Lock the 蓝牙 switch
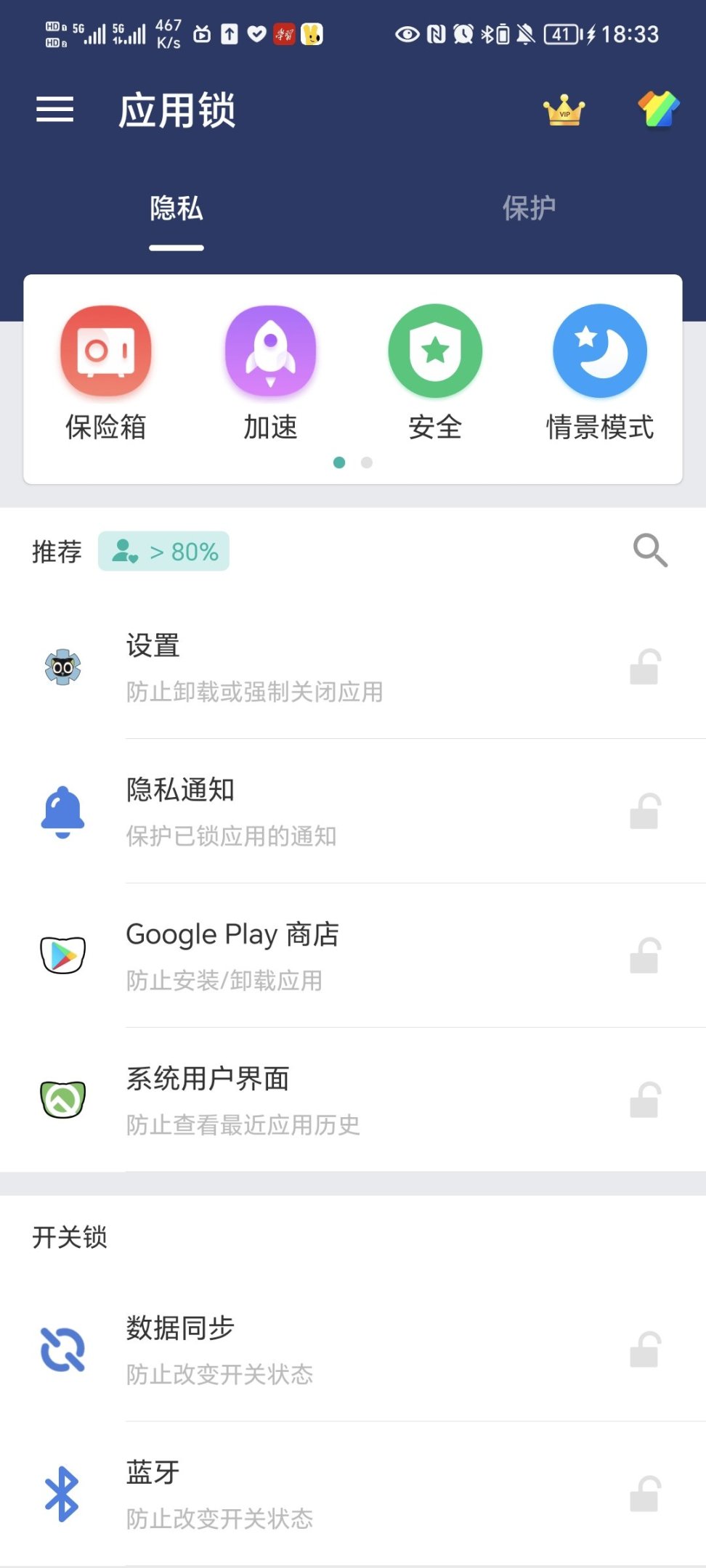Viewport: 706px width, 1568px height. 644,1495
